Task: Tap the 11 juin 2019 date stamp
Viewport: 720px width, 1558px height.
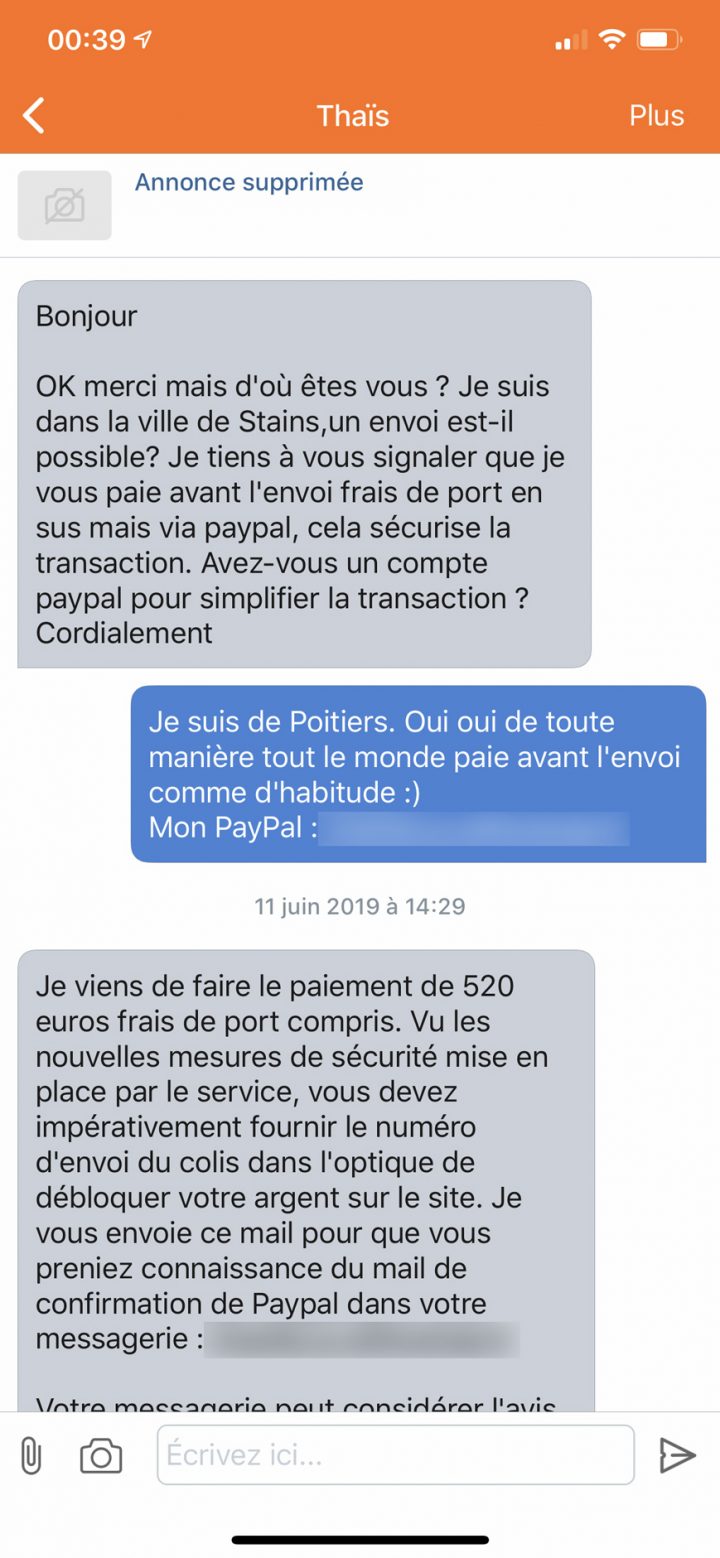Action: click(360, 906)
